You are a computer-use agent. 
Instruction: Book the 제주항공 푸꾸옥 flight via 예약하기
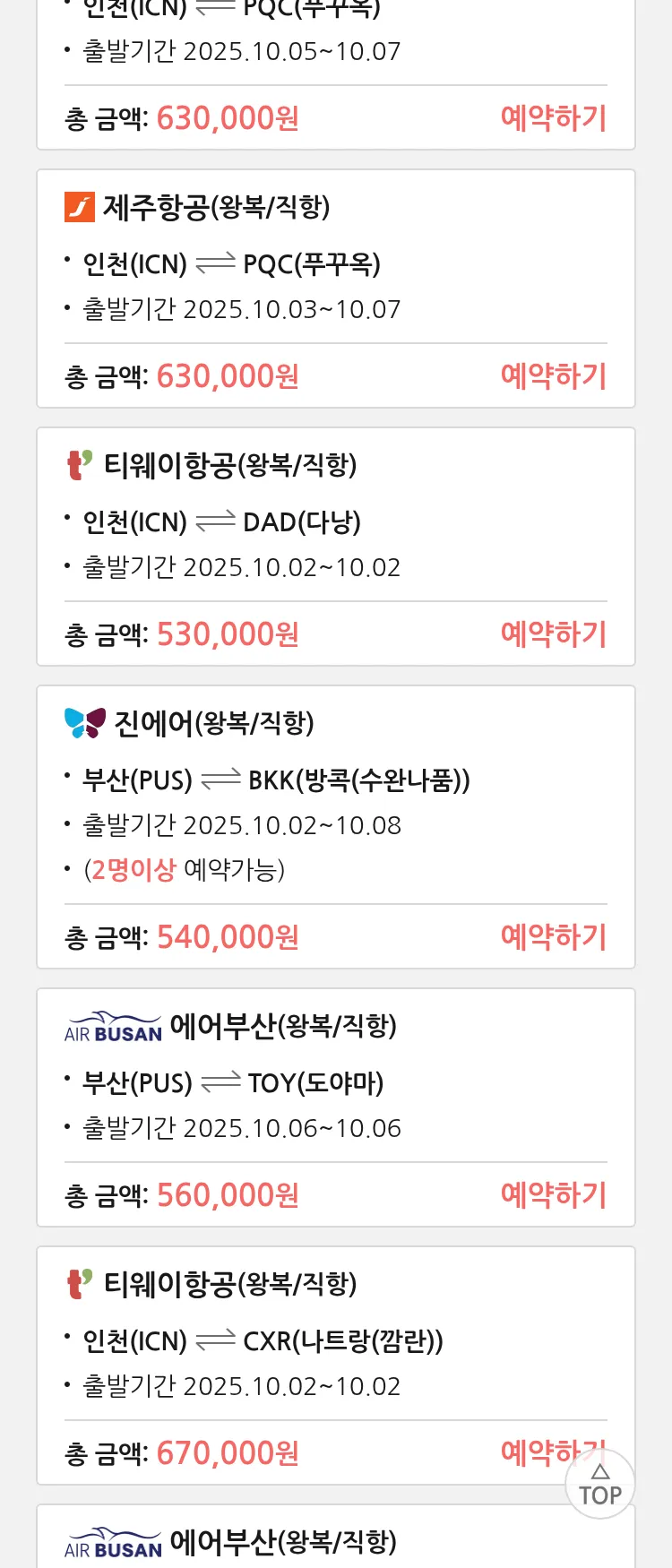click(x=553, y=376)
